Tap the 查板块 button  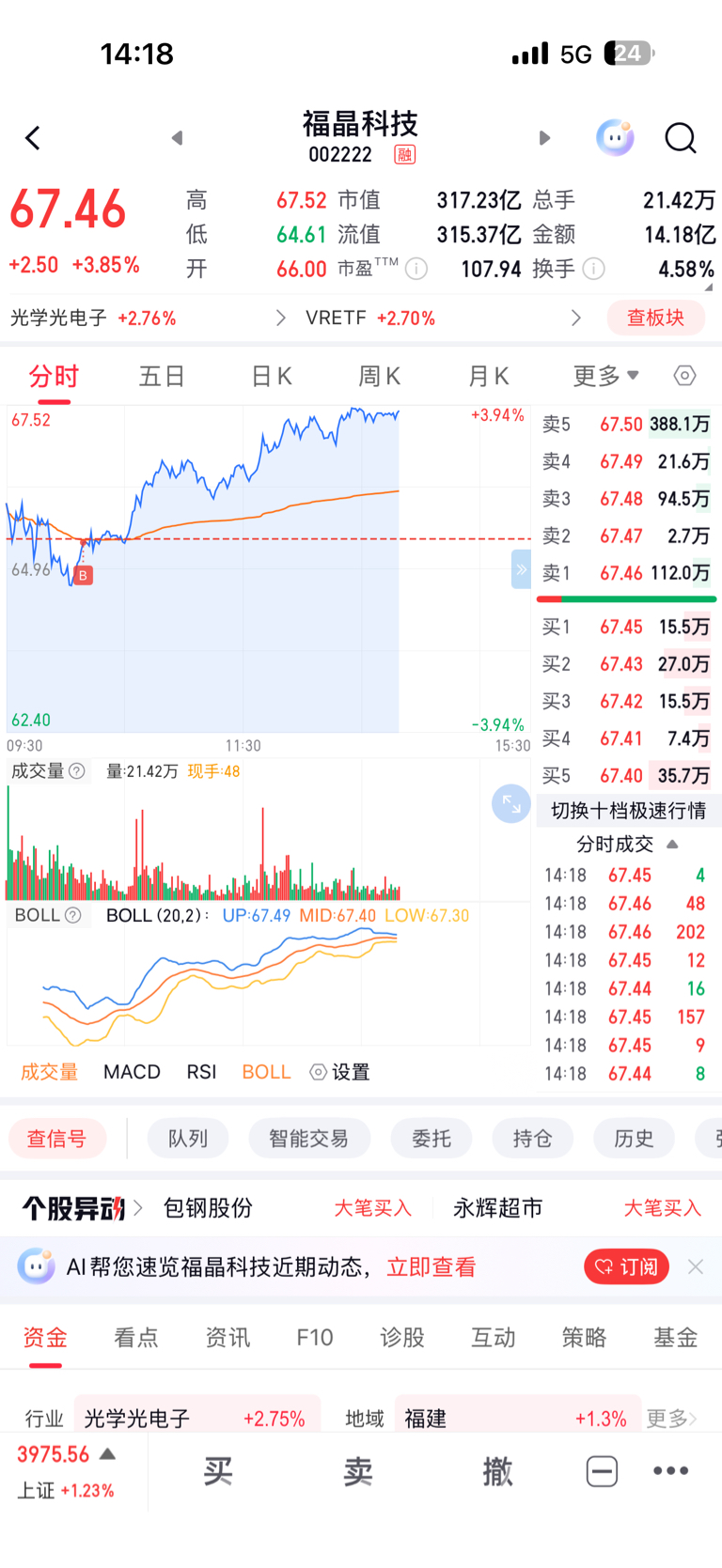pyautogui.click(x=655, y=318)
